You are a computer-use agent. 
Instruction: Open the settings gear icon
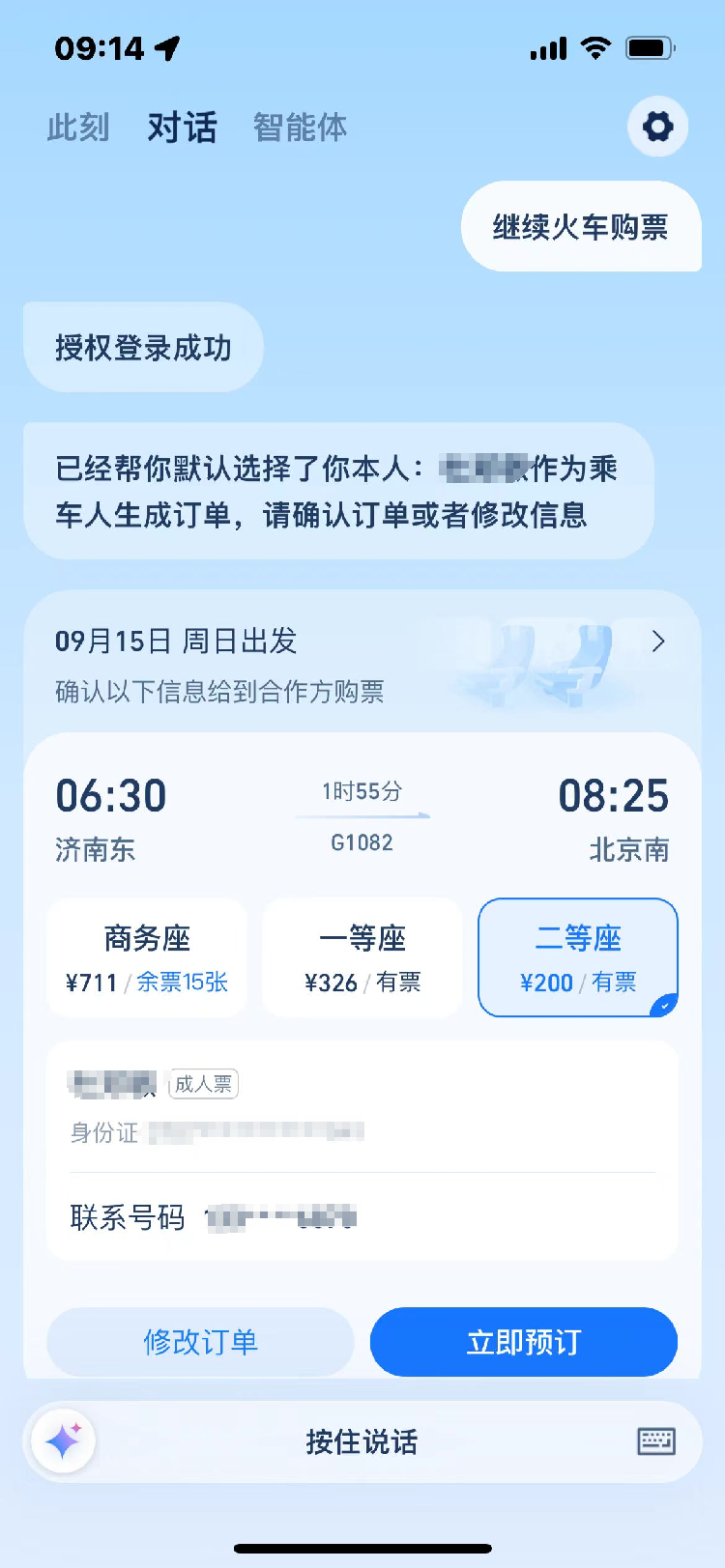pyautogui.click(x=657, y=127)
